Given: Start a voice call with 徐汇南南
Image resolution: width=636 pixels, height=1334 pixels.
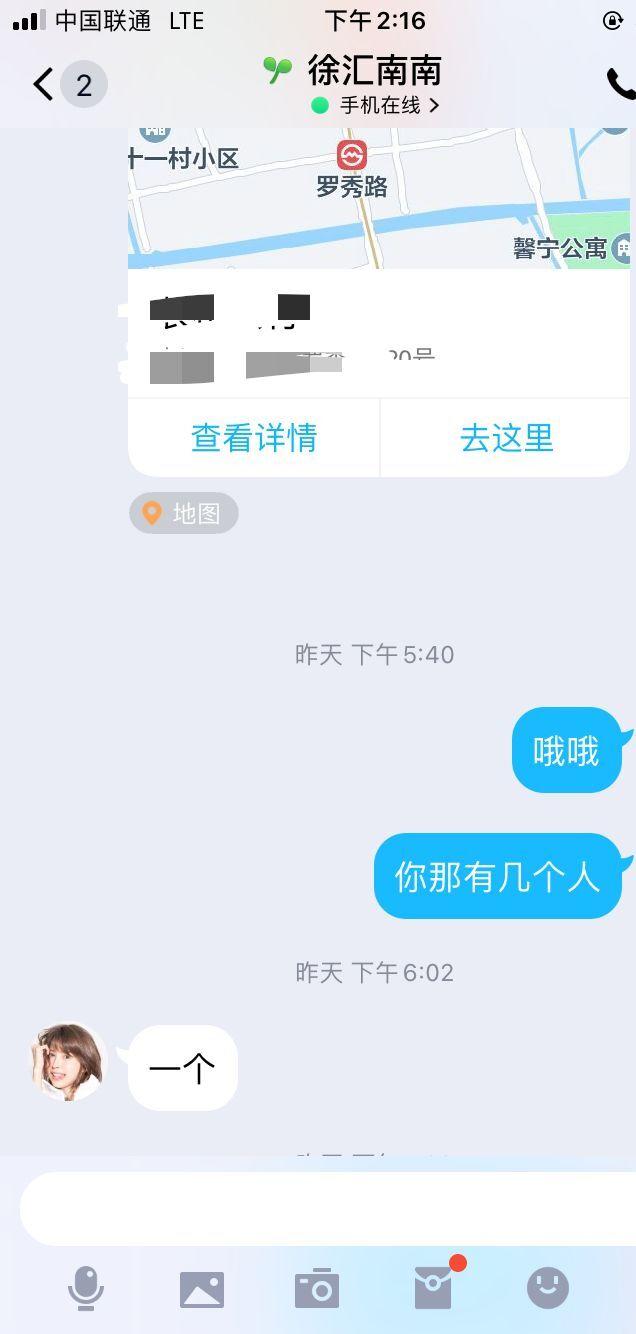Looking at the screenshot, I should (619, 85).
